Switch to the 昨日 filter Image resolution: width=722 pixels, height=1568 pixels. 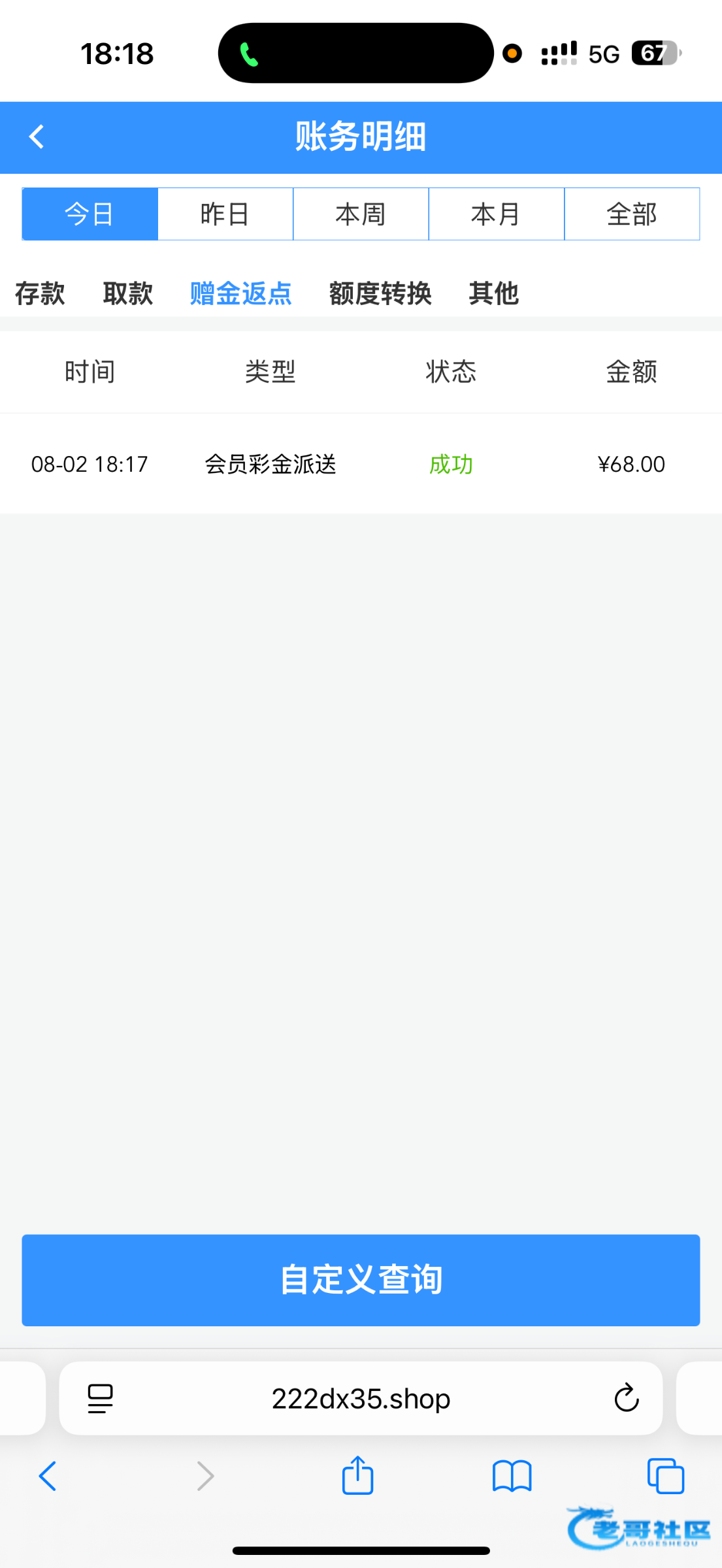coord(225,214)
